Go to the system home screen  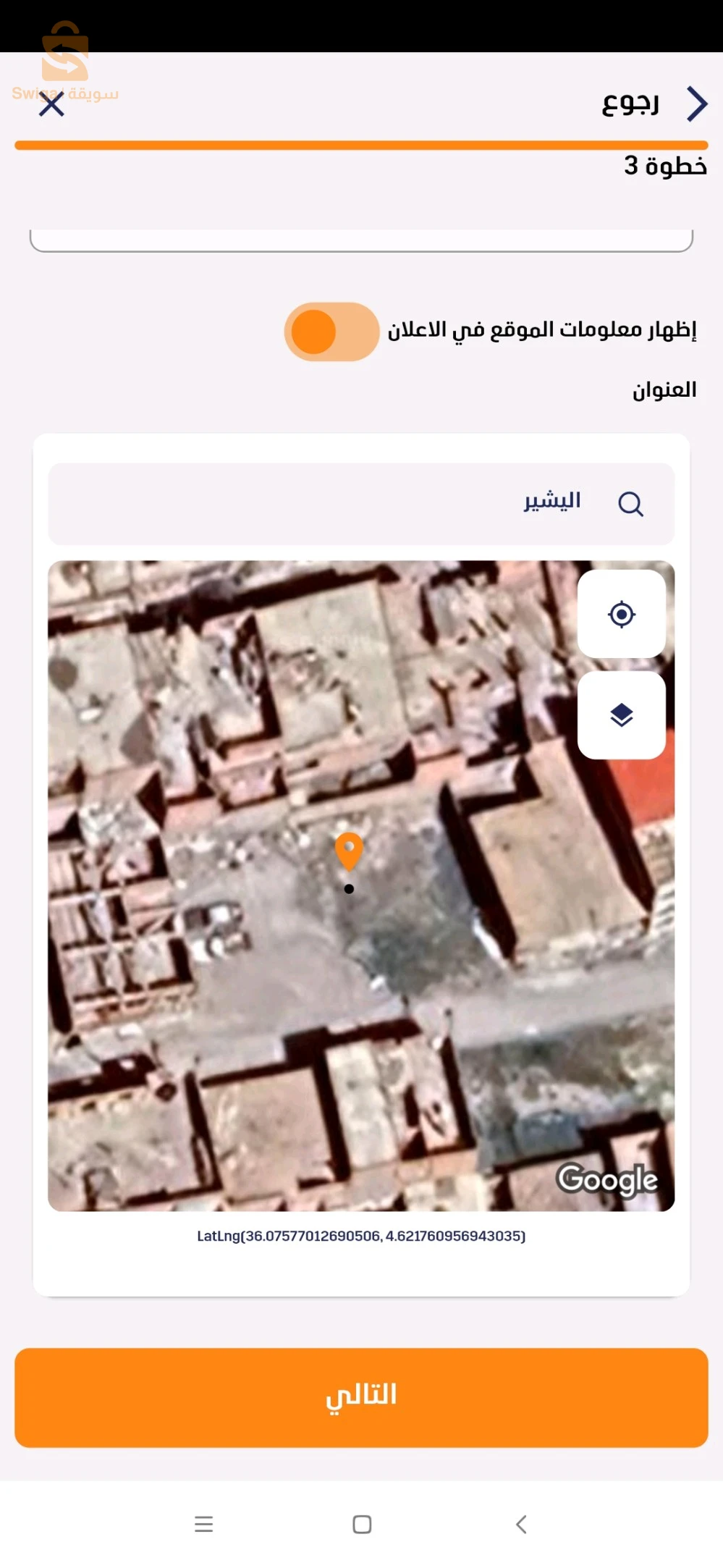pos(362,1524)
